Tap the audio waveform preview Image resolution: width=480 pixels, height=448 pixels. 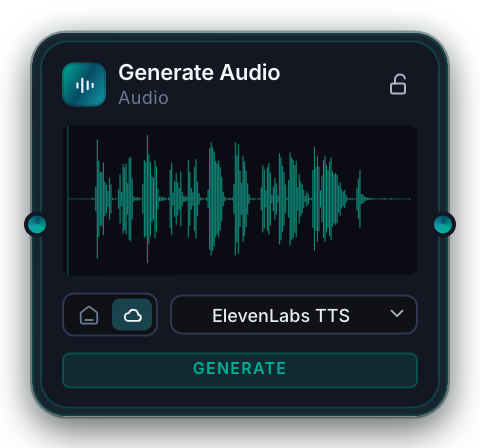240,200
